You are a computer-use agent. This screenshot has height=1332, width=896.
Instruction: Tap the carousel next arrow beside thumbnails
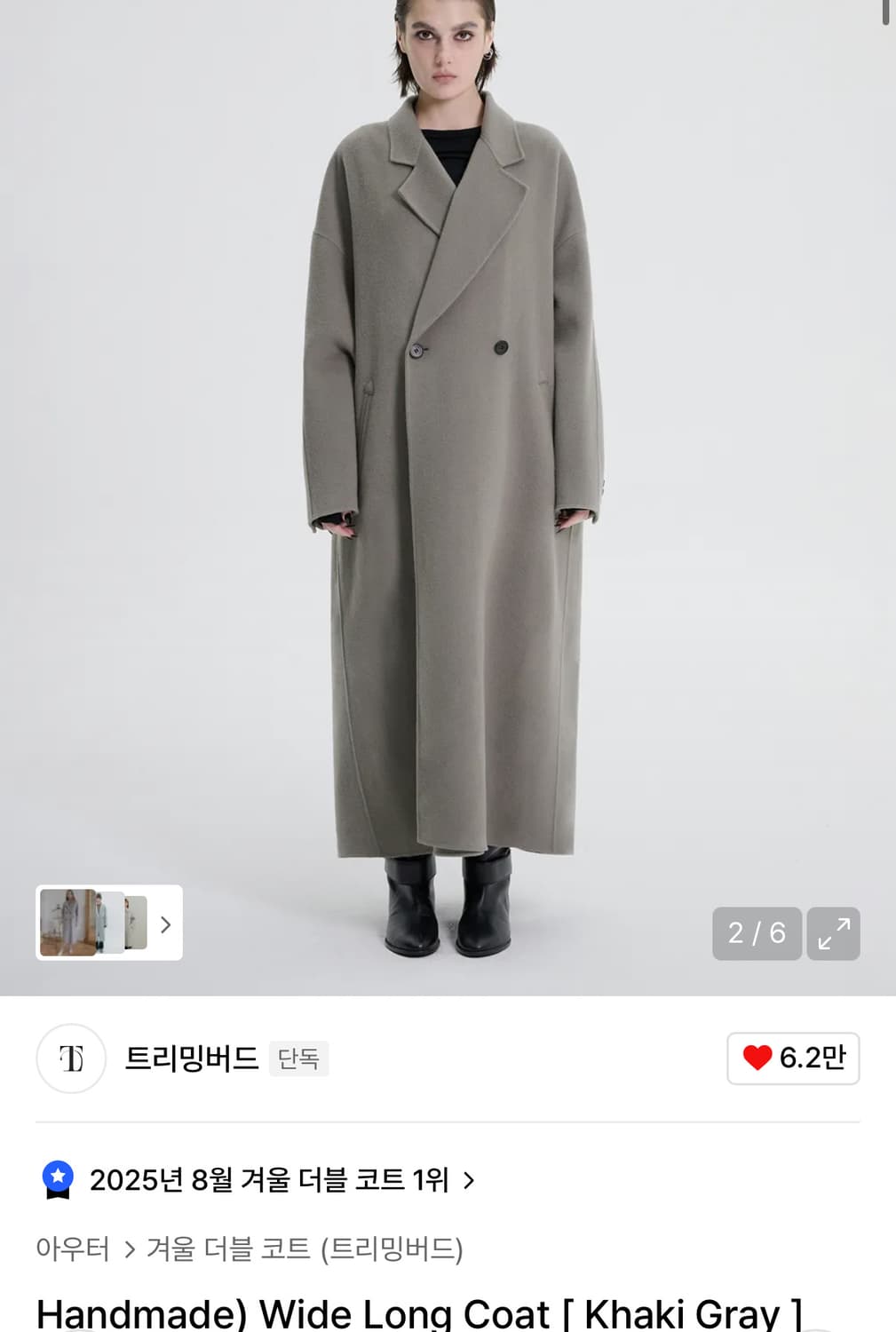[x=165, y=924]
